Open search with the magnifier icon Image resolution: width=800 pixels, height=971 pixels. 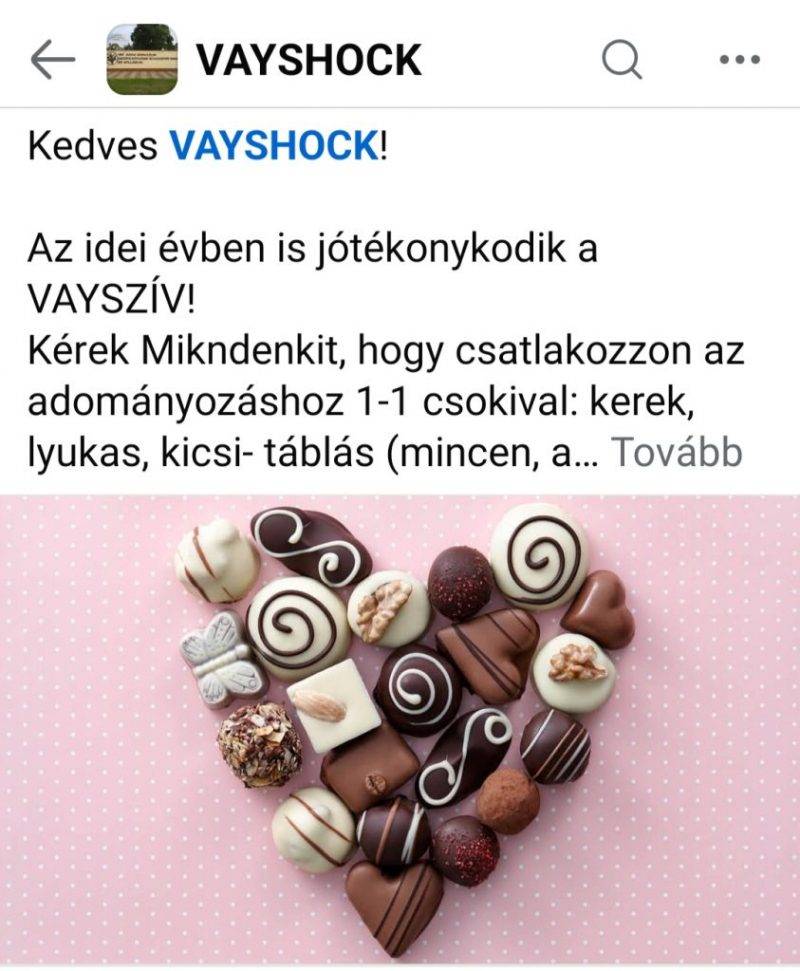pos(621,61)
